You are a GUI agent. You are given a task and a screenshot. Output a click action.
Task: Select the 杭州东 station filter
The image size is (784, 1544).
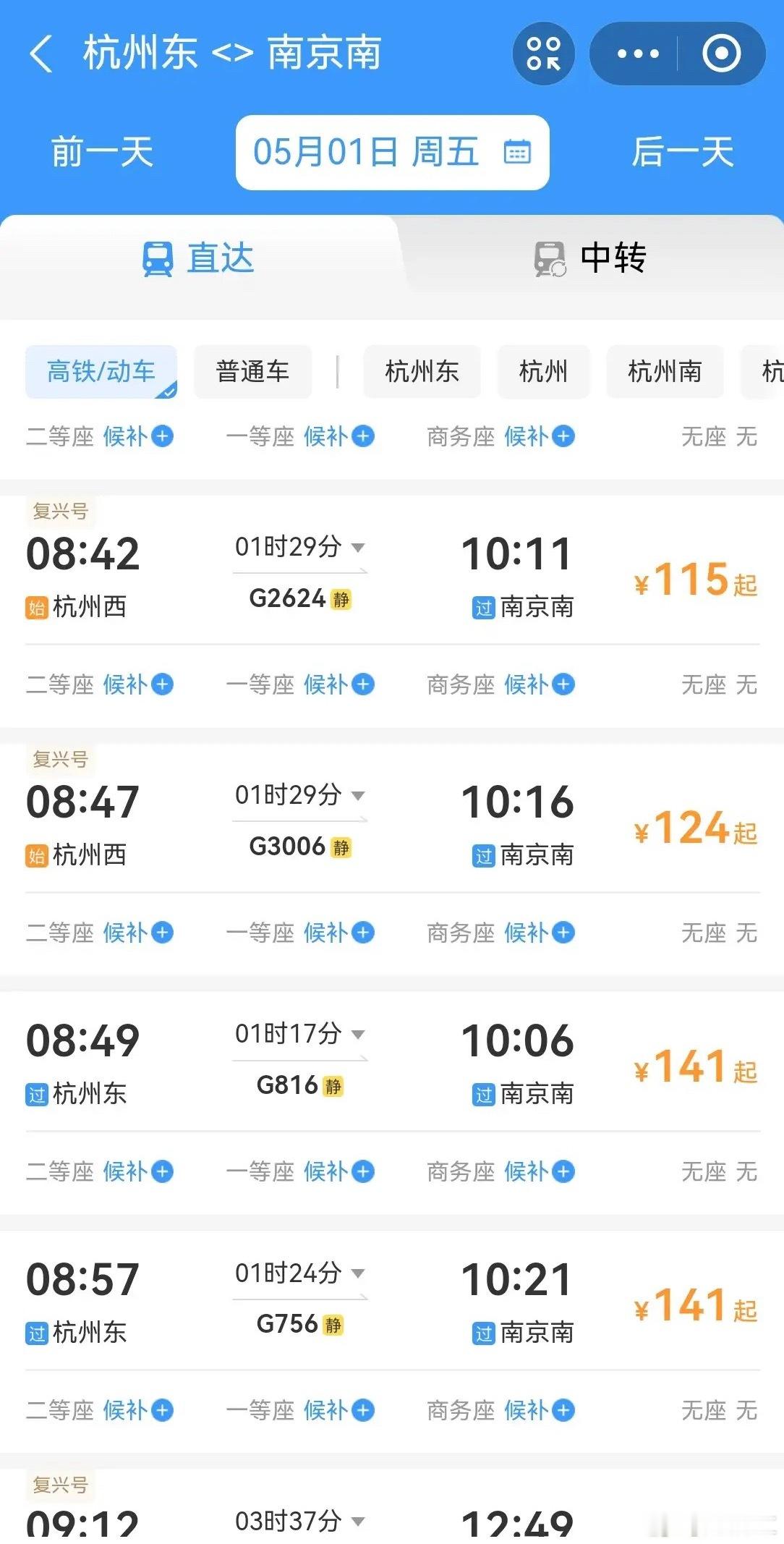(421, 371)
